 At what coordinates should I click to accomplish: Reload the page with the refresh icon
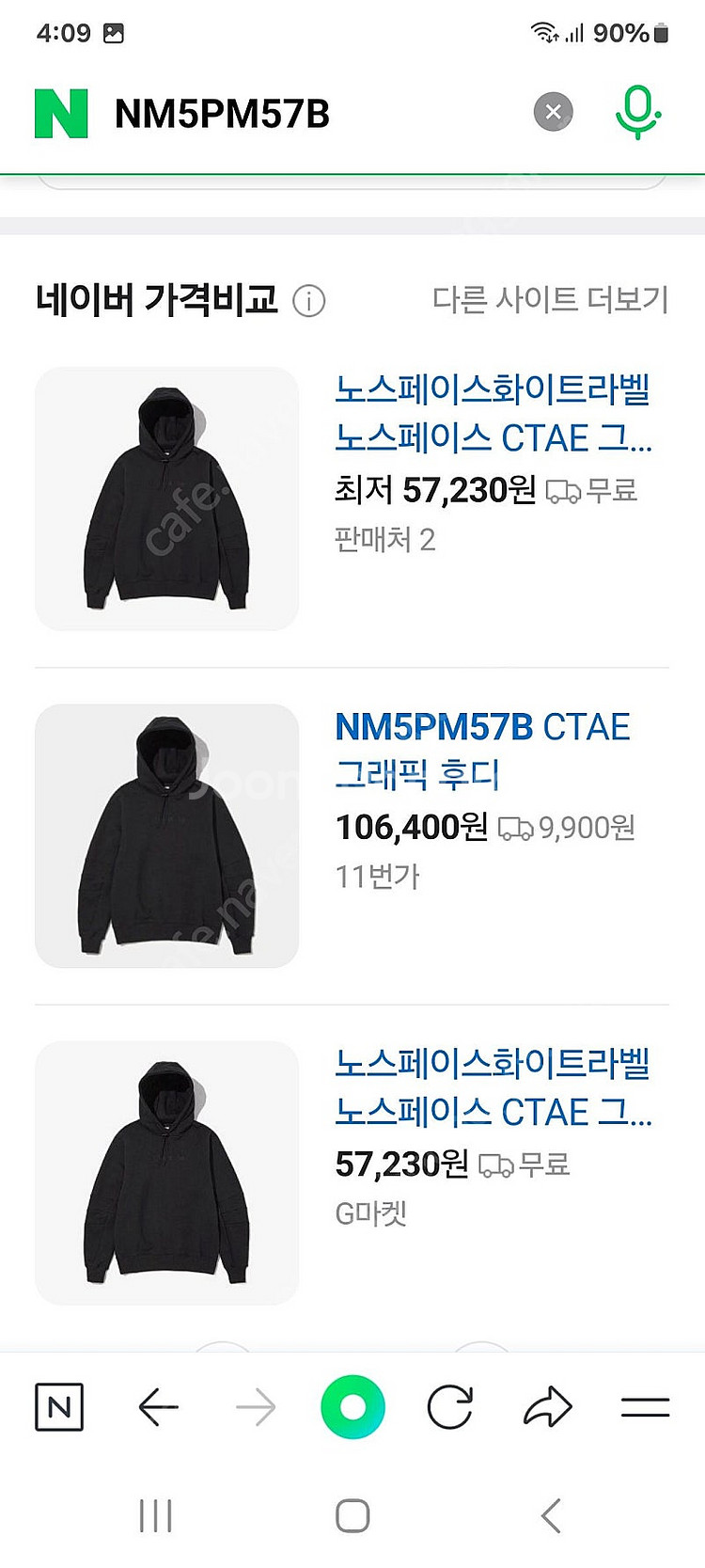tap(450, 1407)
